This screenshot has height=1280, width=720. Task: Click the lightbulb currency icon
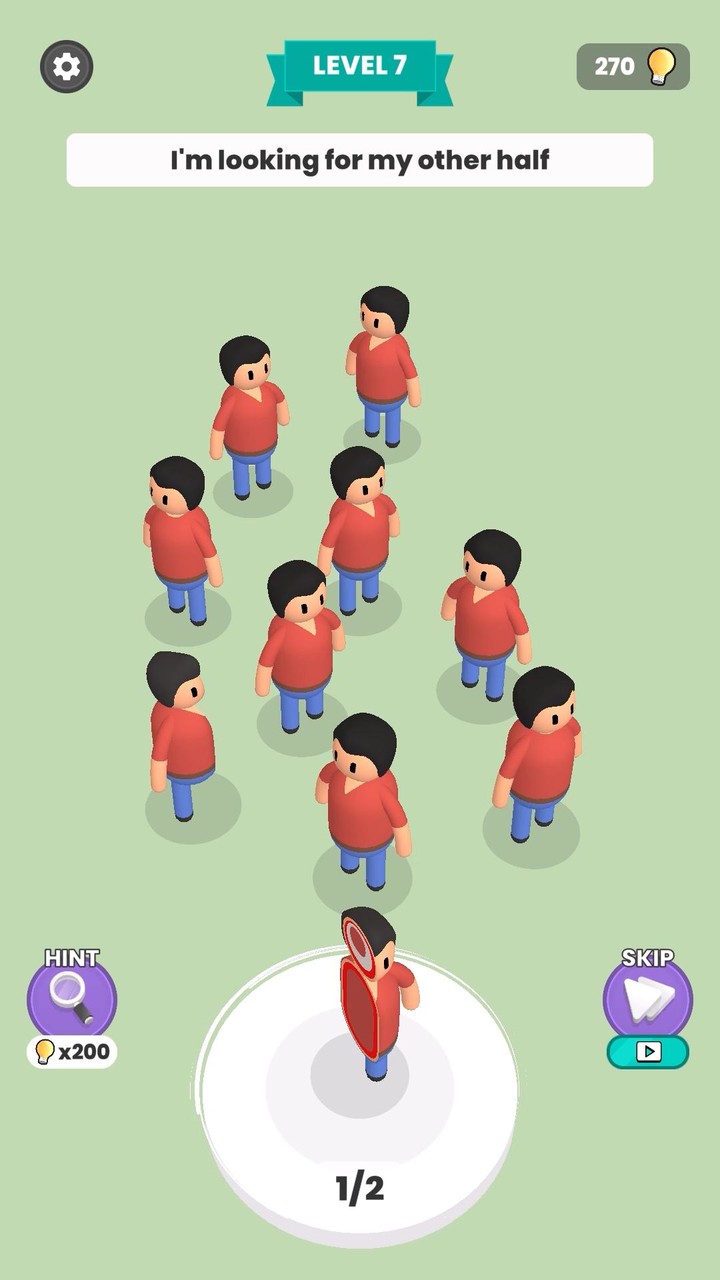click(x=660, y=66)
